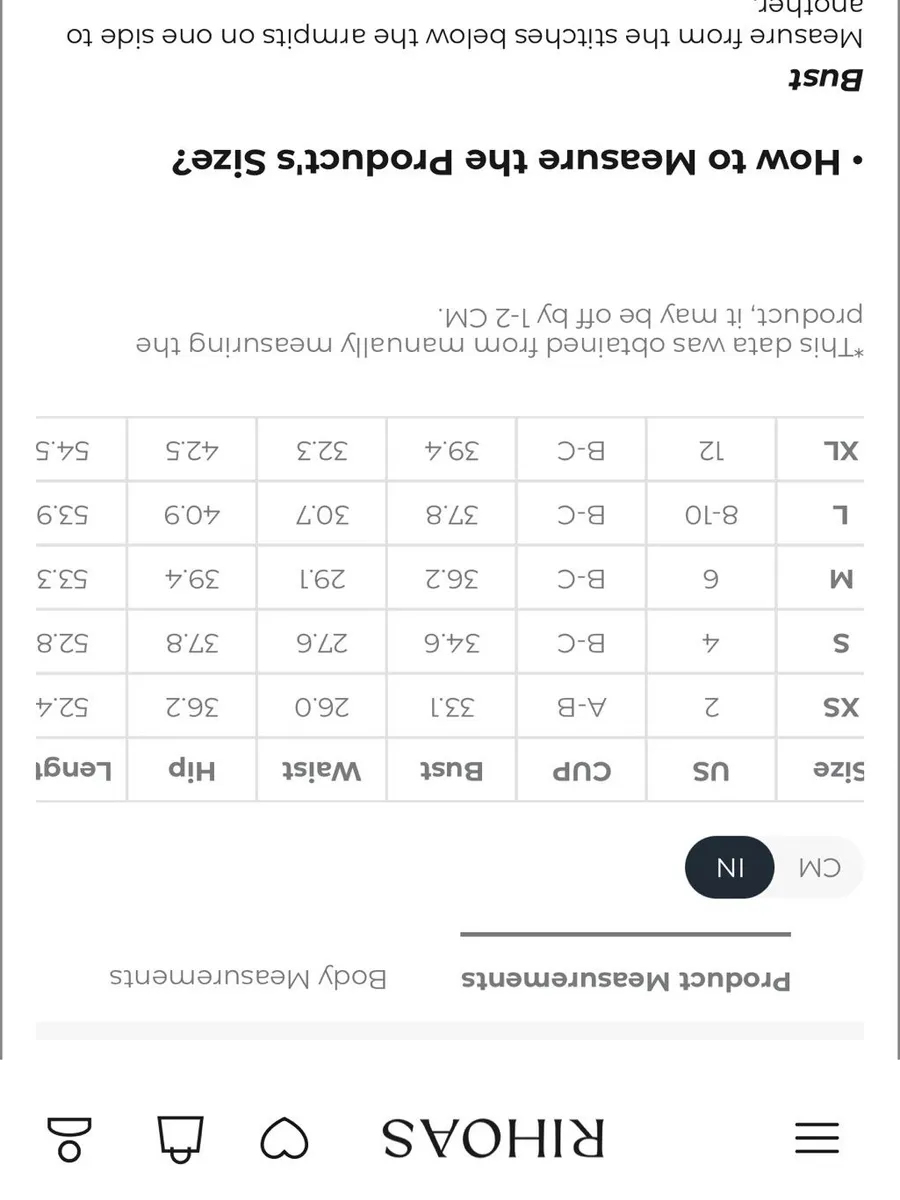Switch to Body Measurements tab
900x1200 pixels.
pyautogui.click(x=248, y=978)
